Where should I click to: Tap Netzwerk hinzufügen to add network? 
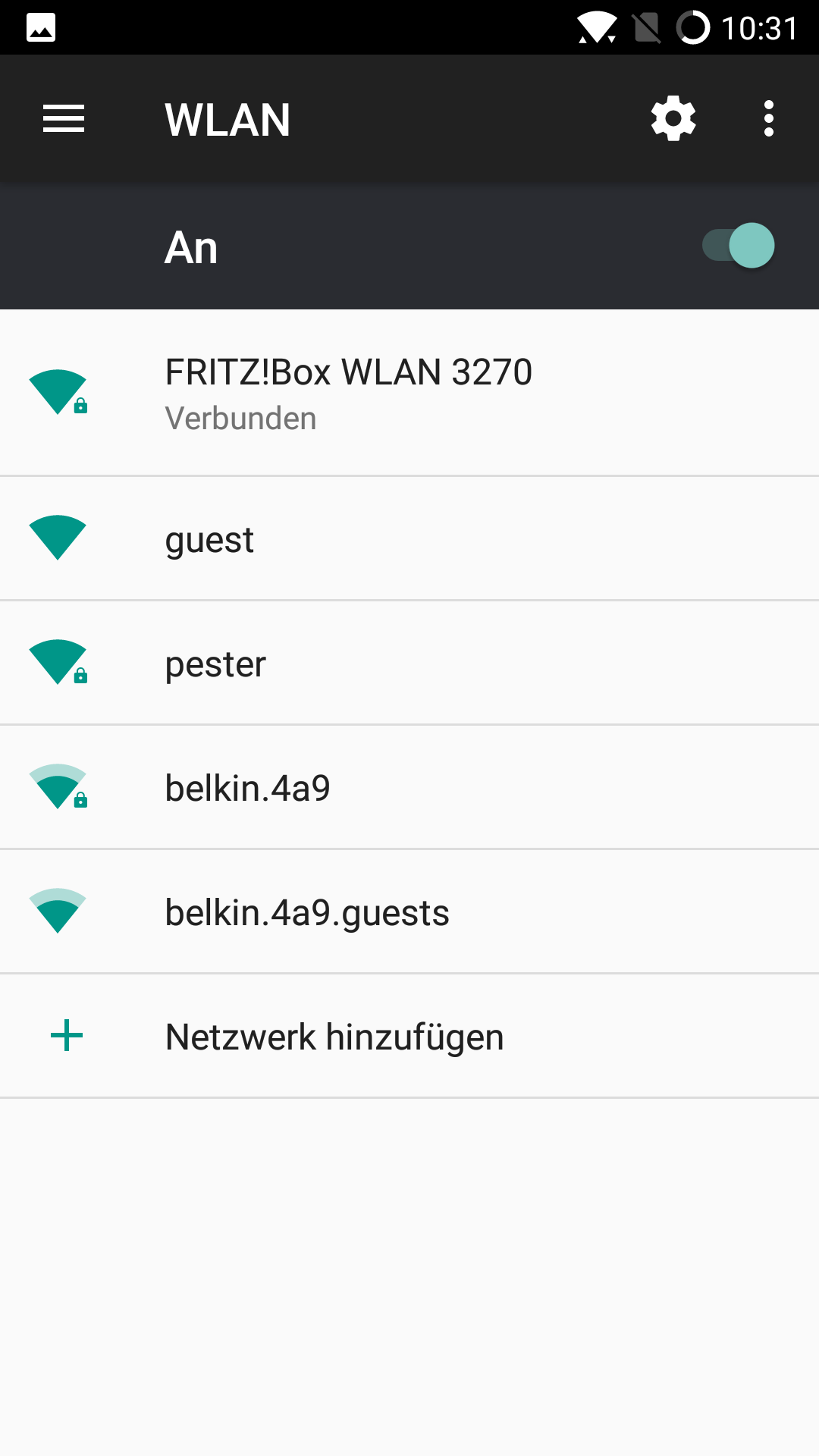pos(409,1037)
